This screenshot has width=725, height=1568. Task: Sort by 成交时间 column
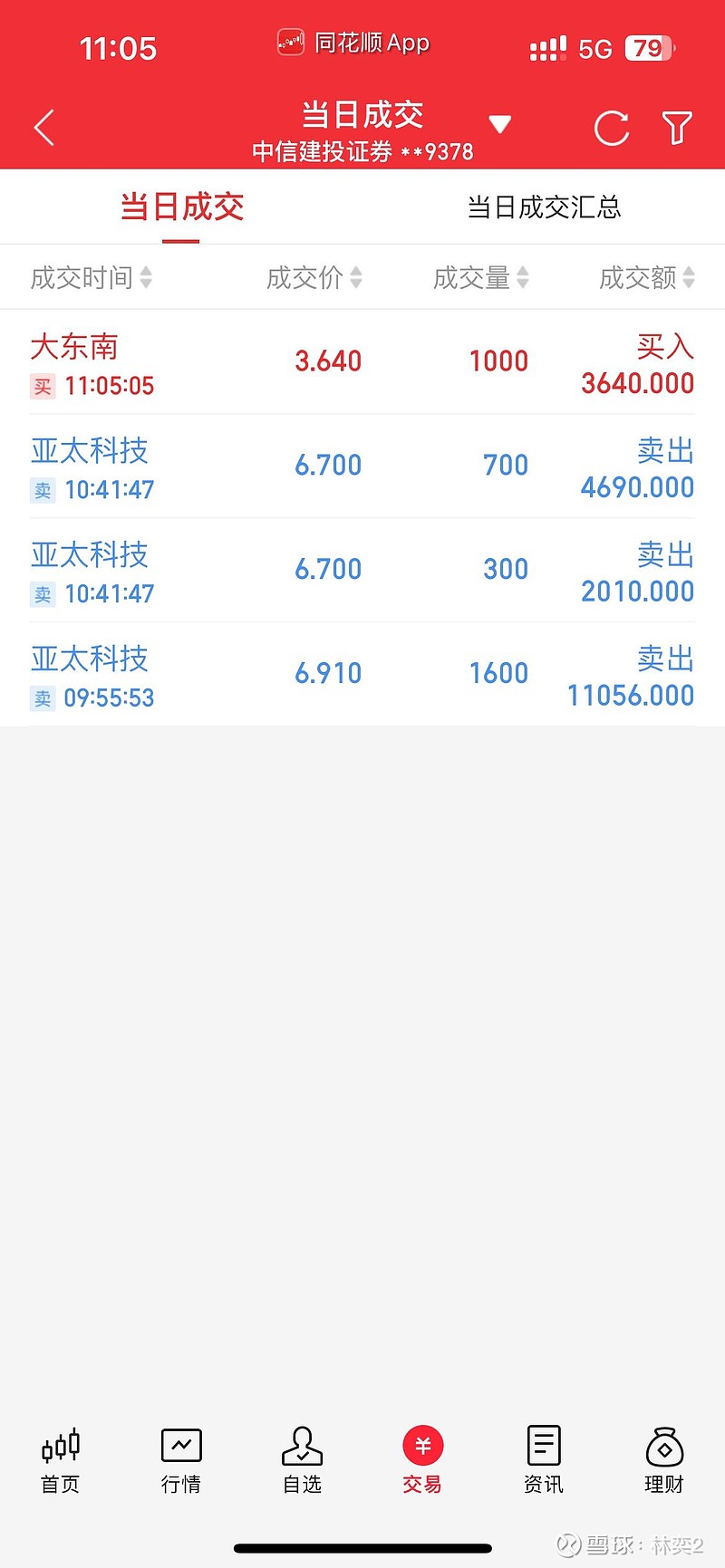(91, 277)
